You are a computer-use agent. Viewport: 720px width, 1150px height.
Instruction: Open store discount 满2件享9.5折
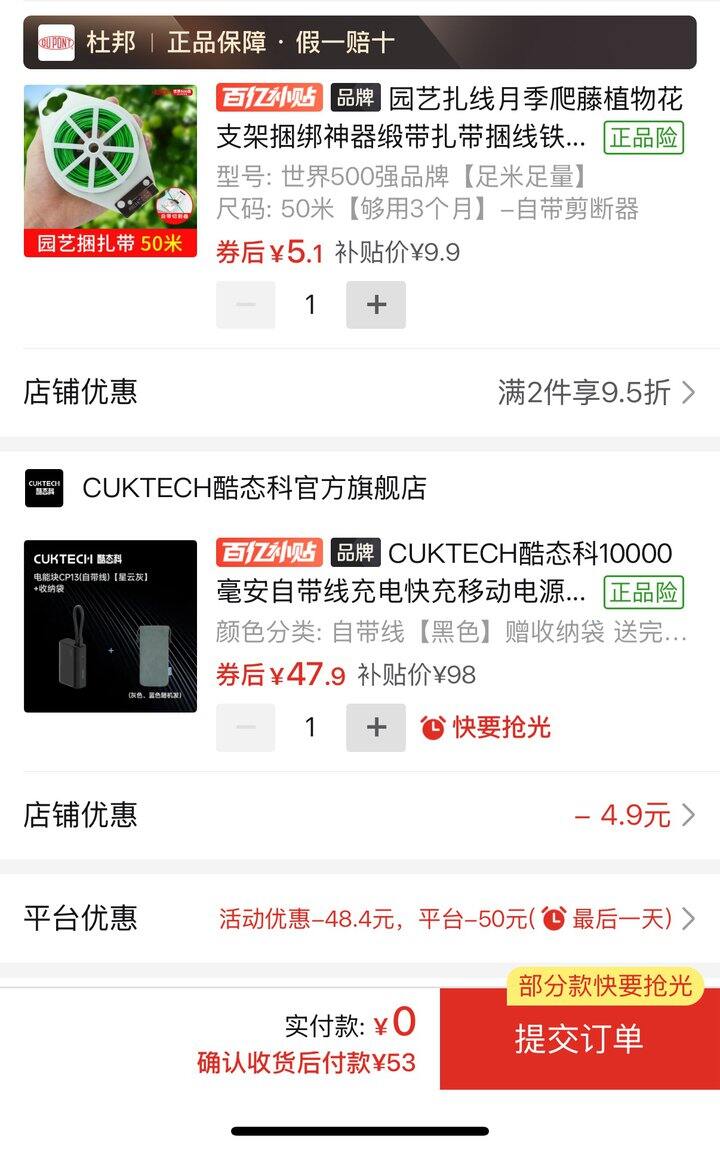(x=596, y=392)
